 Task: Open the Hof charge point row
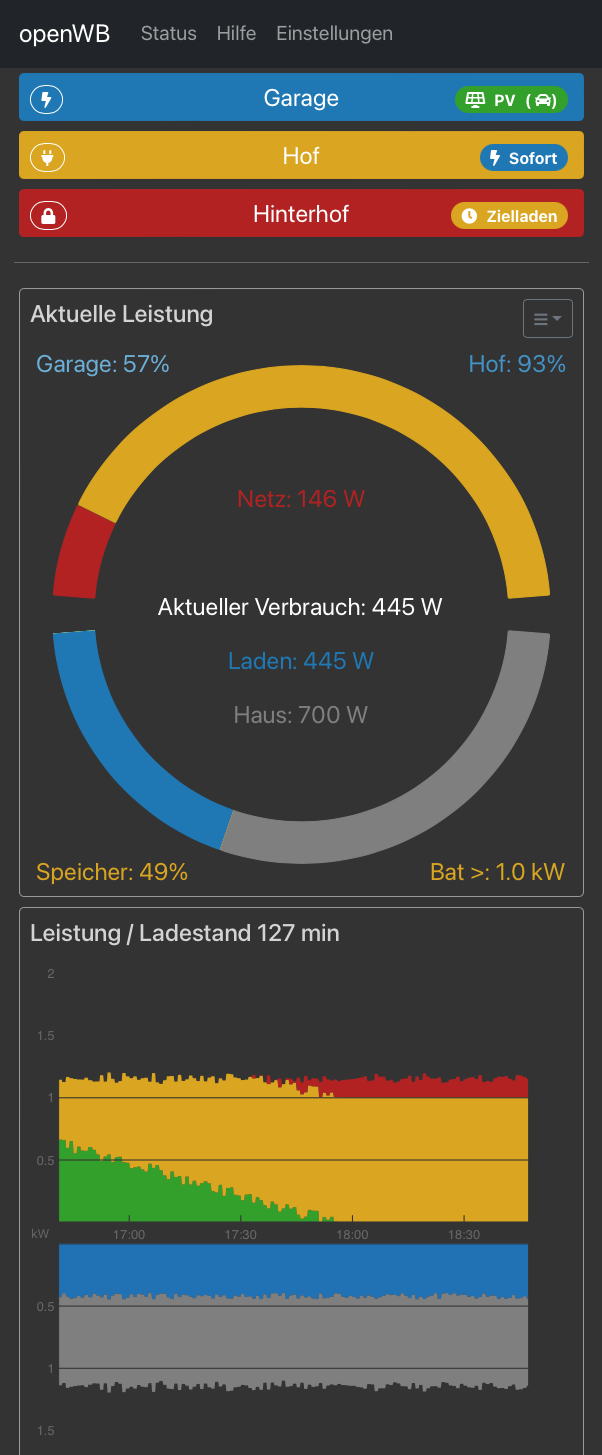(x=300, y=156)
